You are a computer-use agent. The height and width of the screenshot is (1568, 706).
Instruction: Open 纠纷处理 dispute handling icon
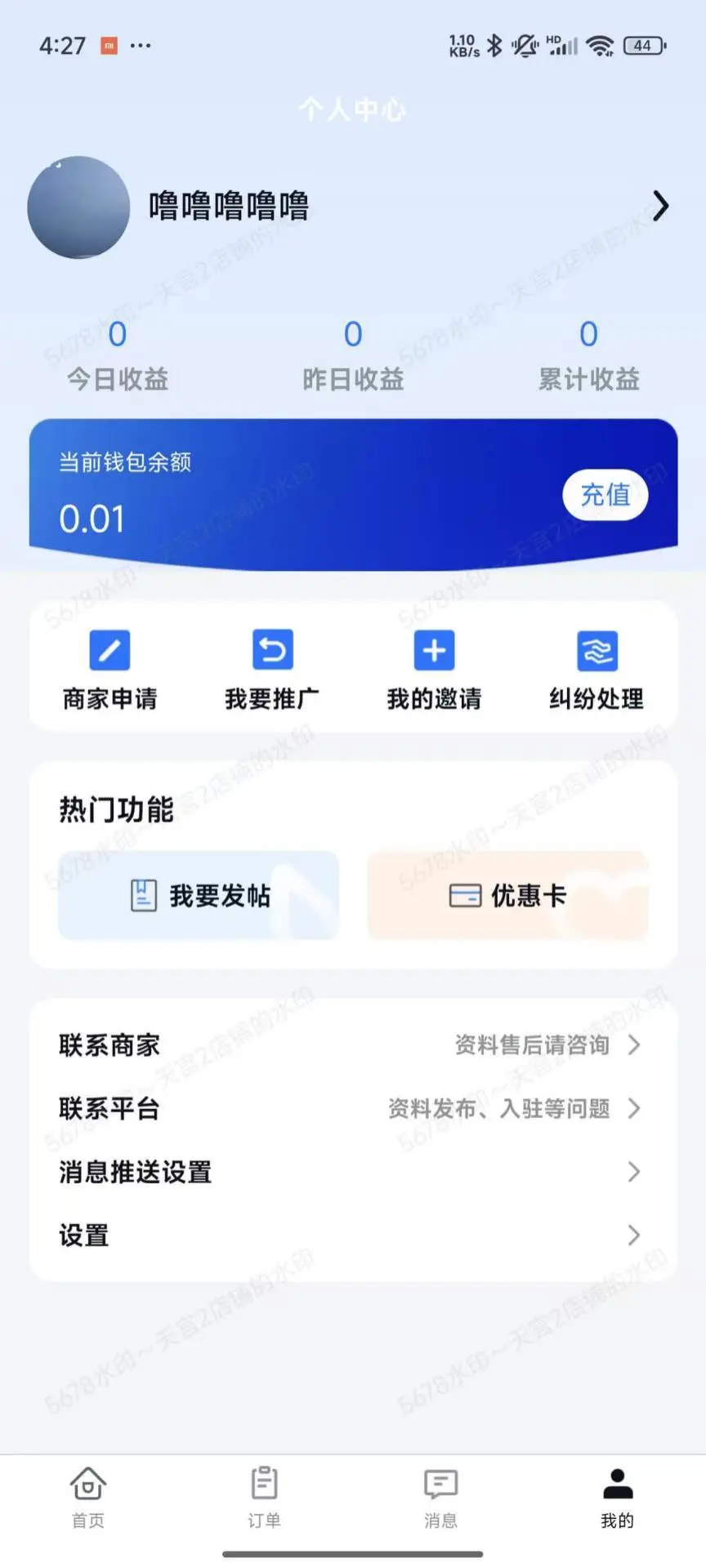coord(595,650)
